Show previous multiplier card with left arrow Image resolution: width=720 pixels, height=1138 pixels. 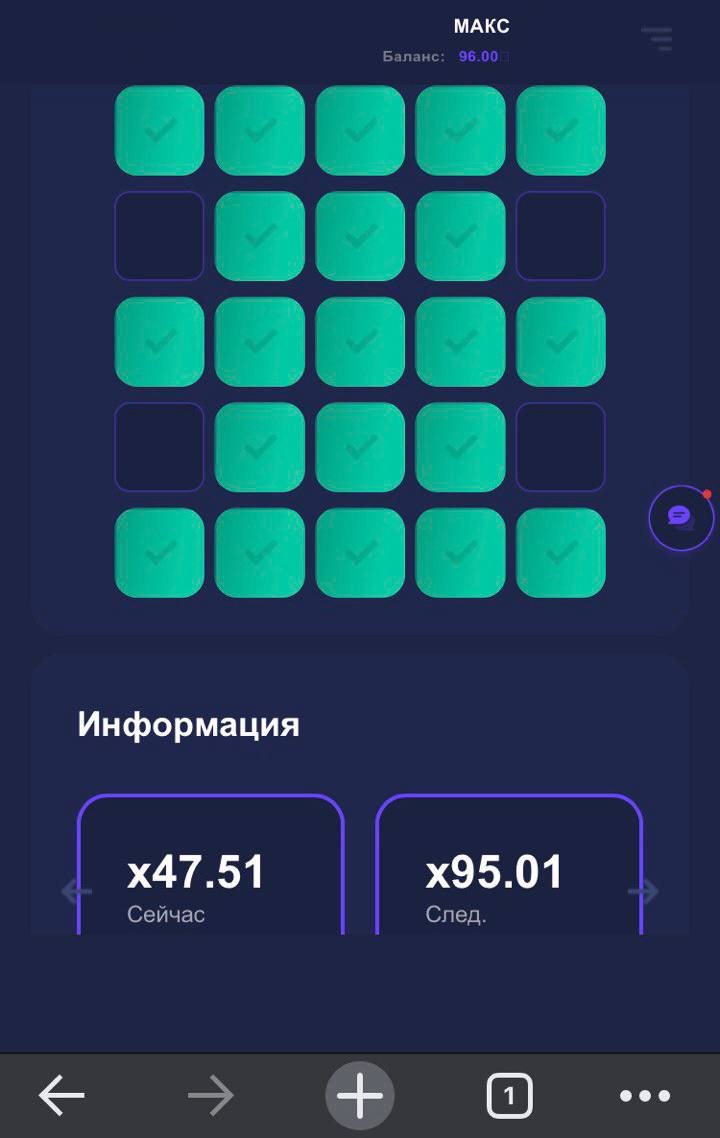tap(77, 891)
